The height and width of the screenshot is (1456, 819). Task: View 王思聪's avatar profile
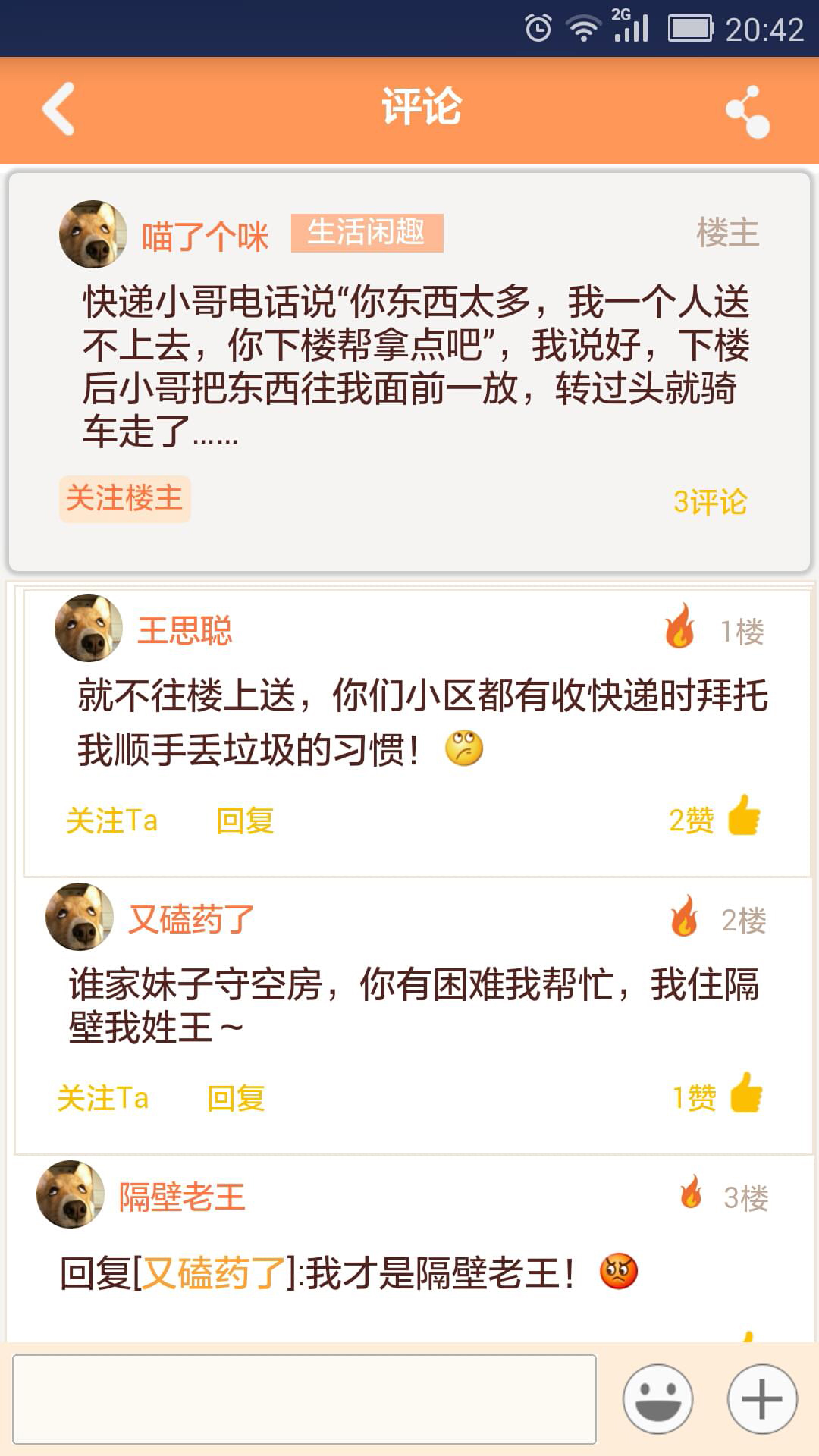[x=89, y=628]
